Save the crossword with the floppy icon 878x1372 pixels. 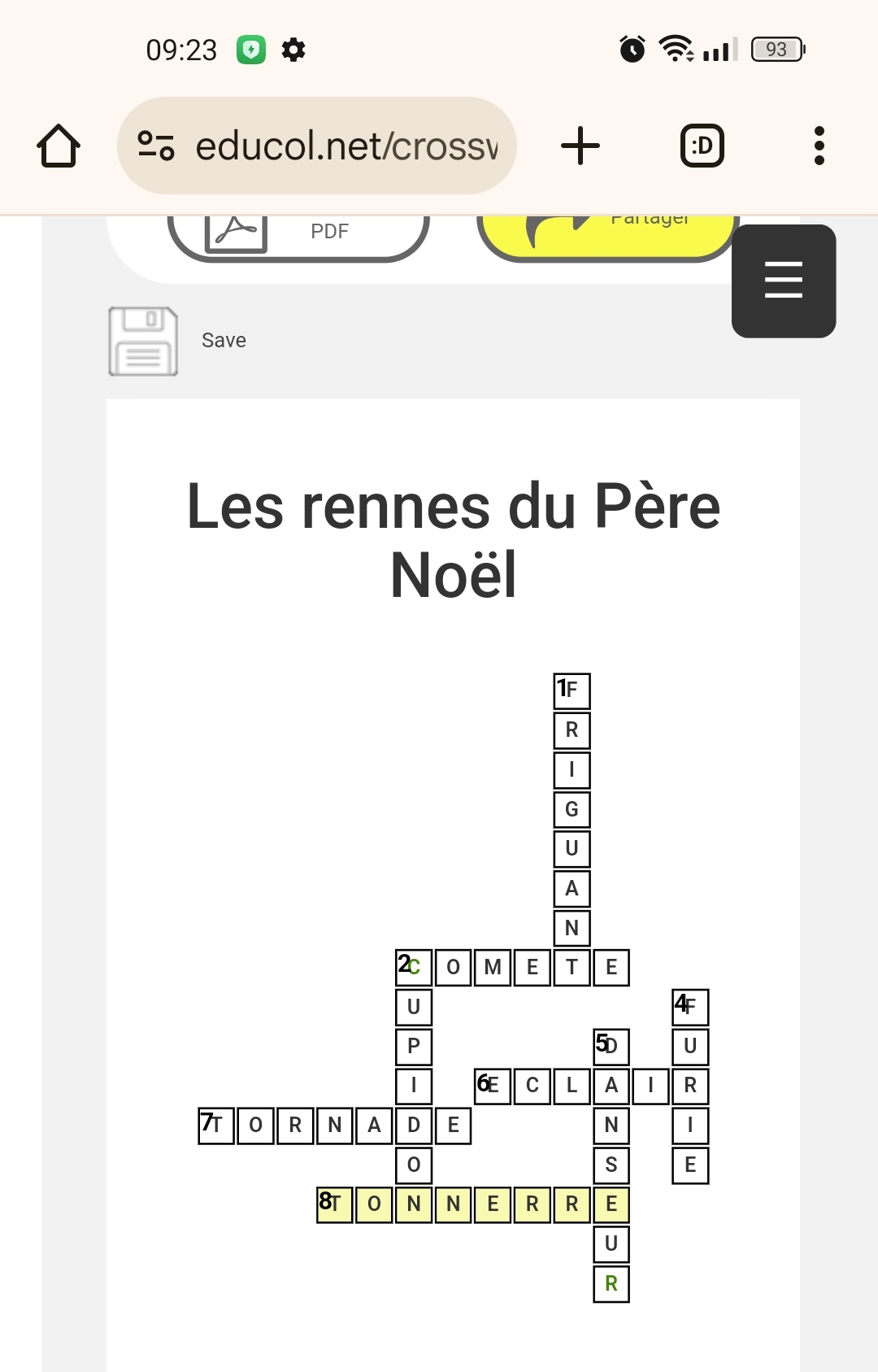[x=144, y=341]
